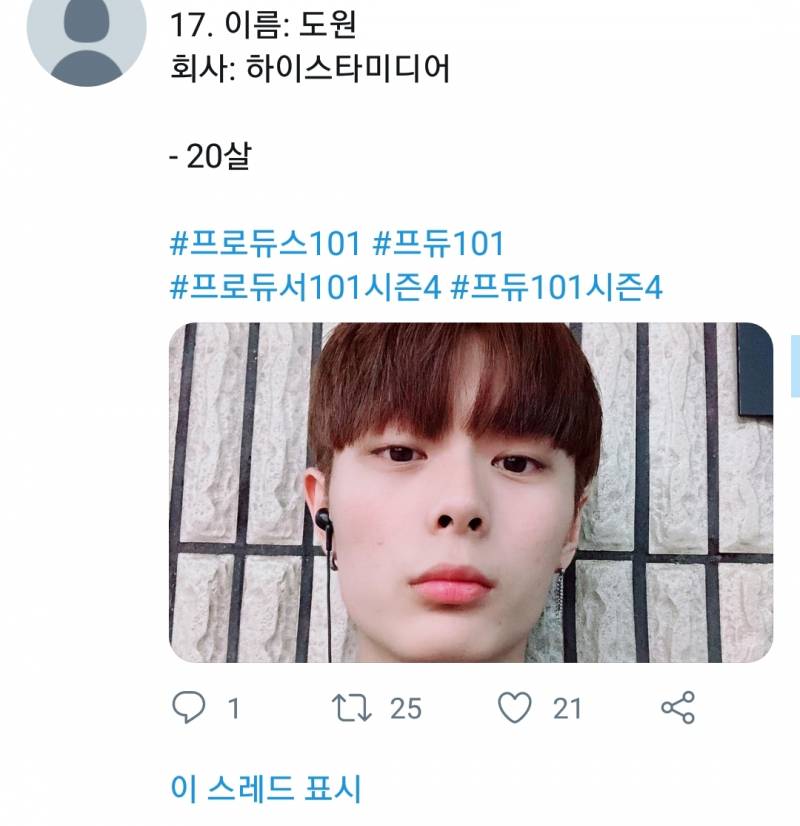Image resolution: width=800 pixels, height=826 pixels.
Task: Open hashtag #프로듀스101
Action: pyautogui.click(x=264, y=243)
